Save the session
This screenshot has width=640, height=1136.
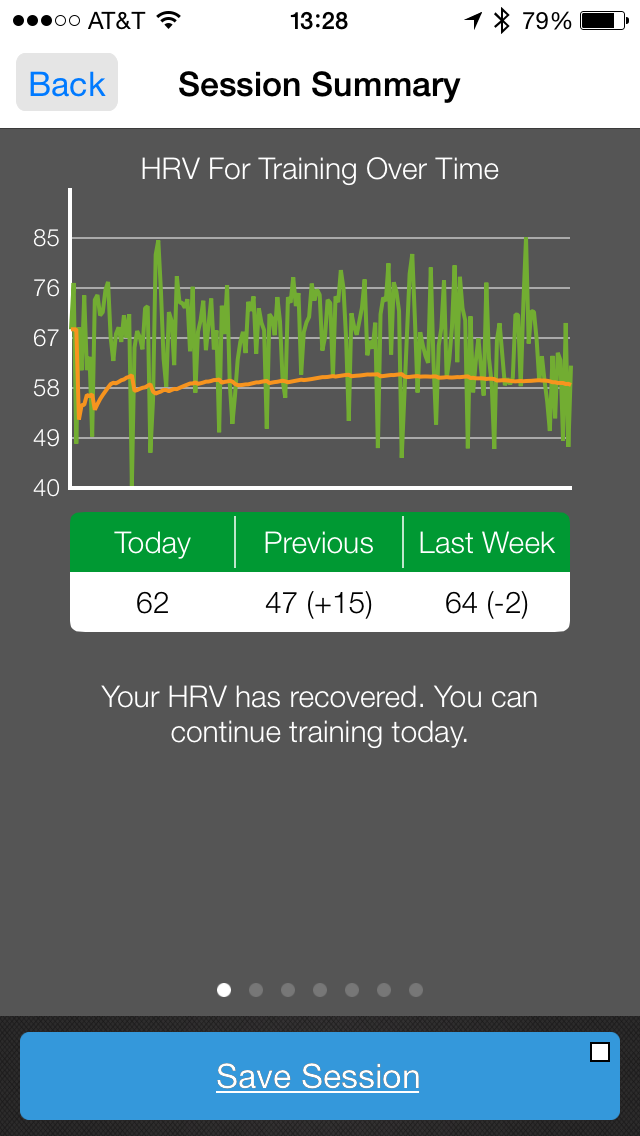318,1077
